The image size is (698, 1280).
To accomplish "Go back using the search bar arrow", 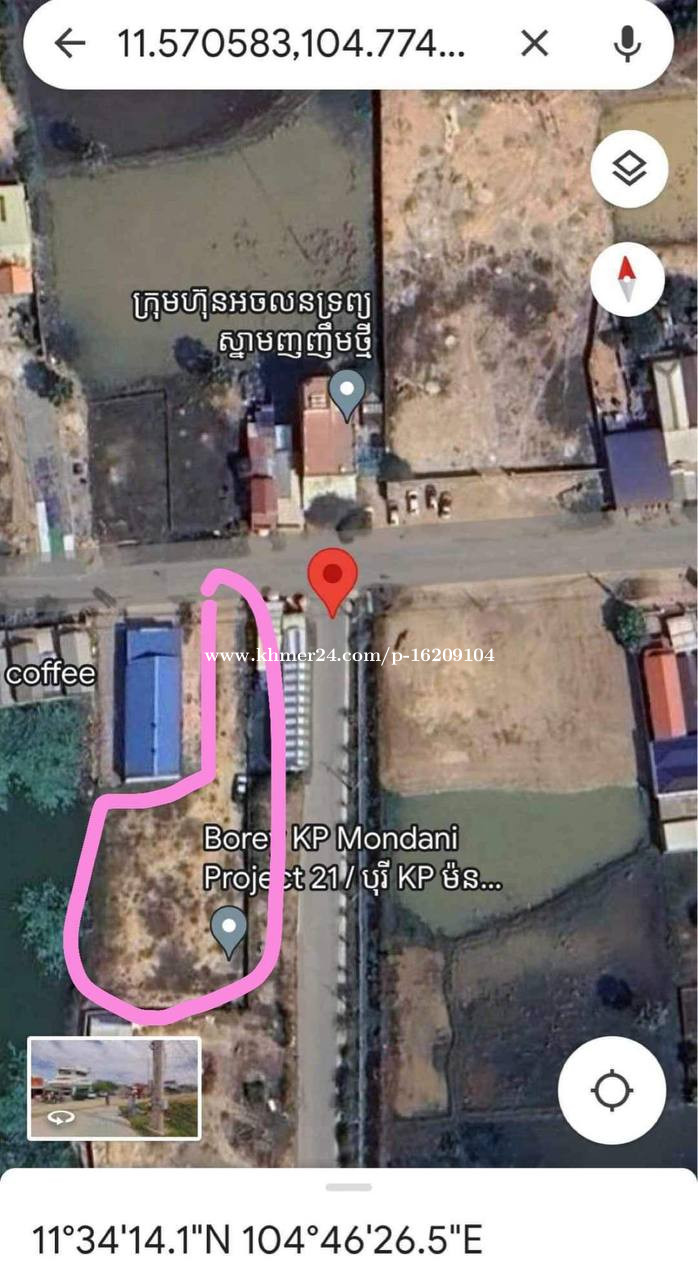I will pyautogui.click(x=69, y=43).
